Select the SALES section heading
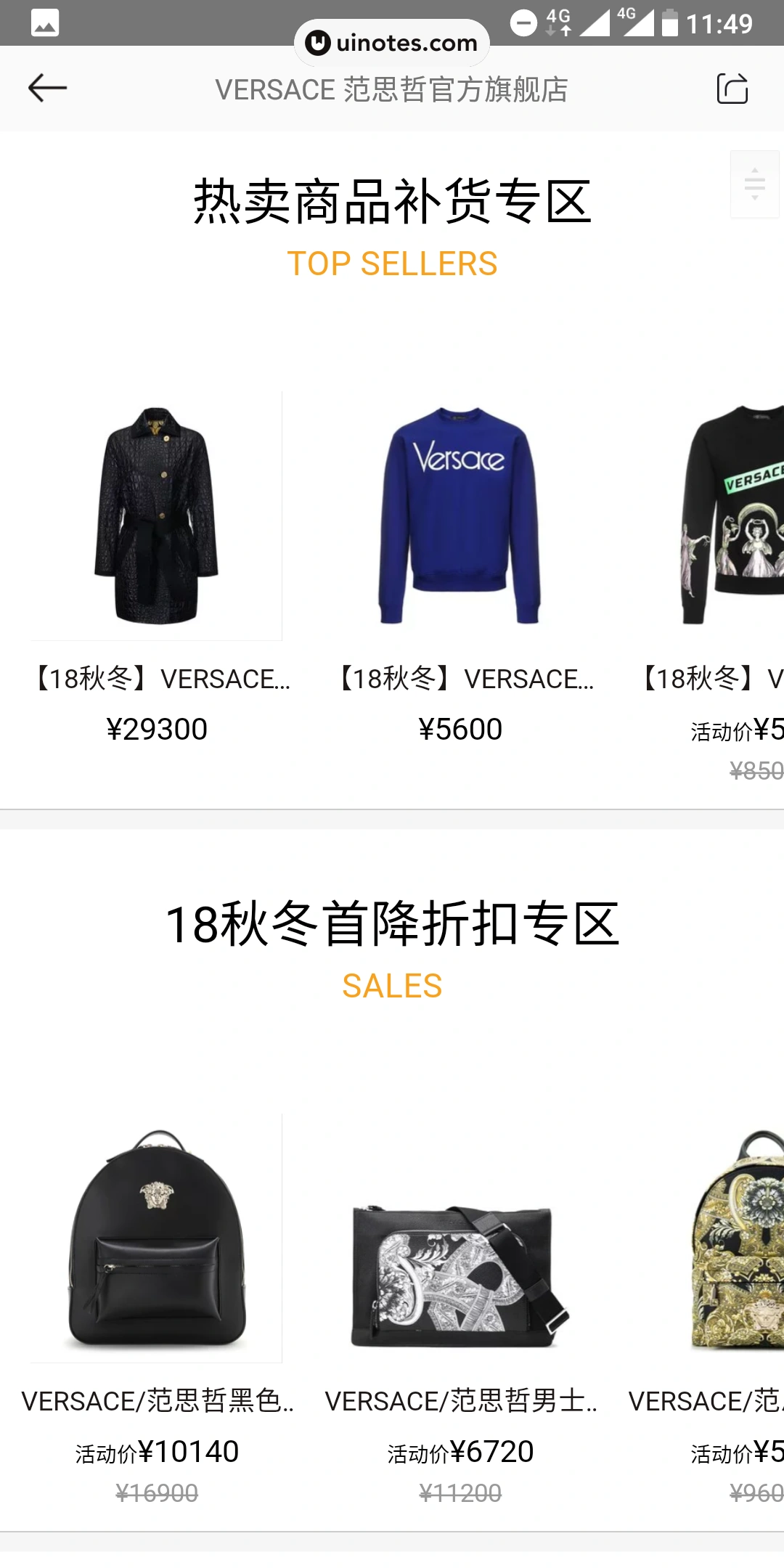This screenshot has width=784, height=1568. 392,984
